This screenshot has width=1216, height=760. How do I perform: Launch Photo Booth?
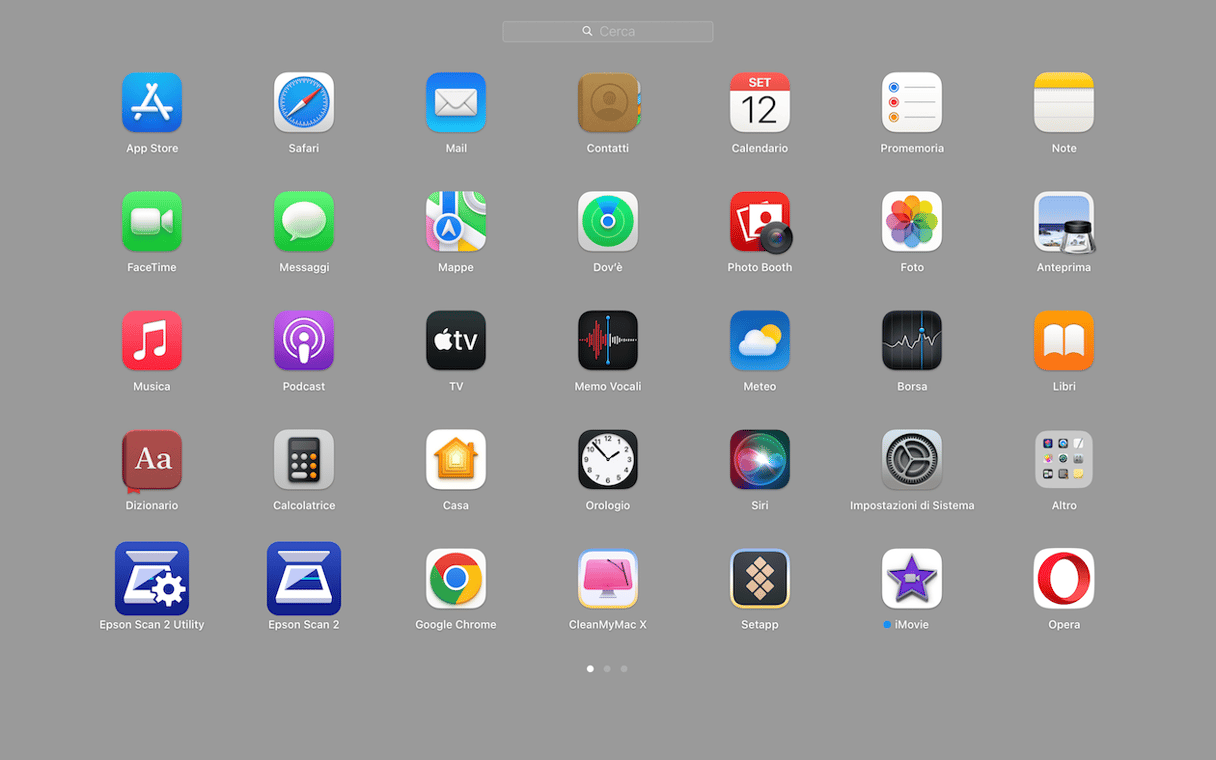(760, 222)
